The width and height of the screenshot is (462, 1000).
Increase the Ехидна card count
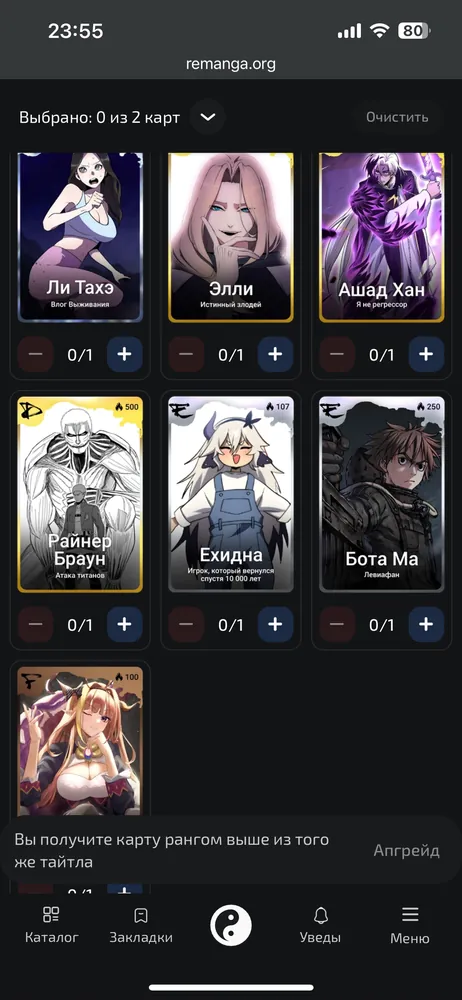click(275, 624)
